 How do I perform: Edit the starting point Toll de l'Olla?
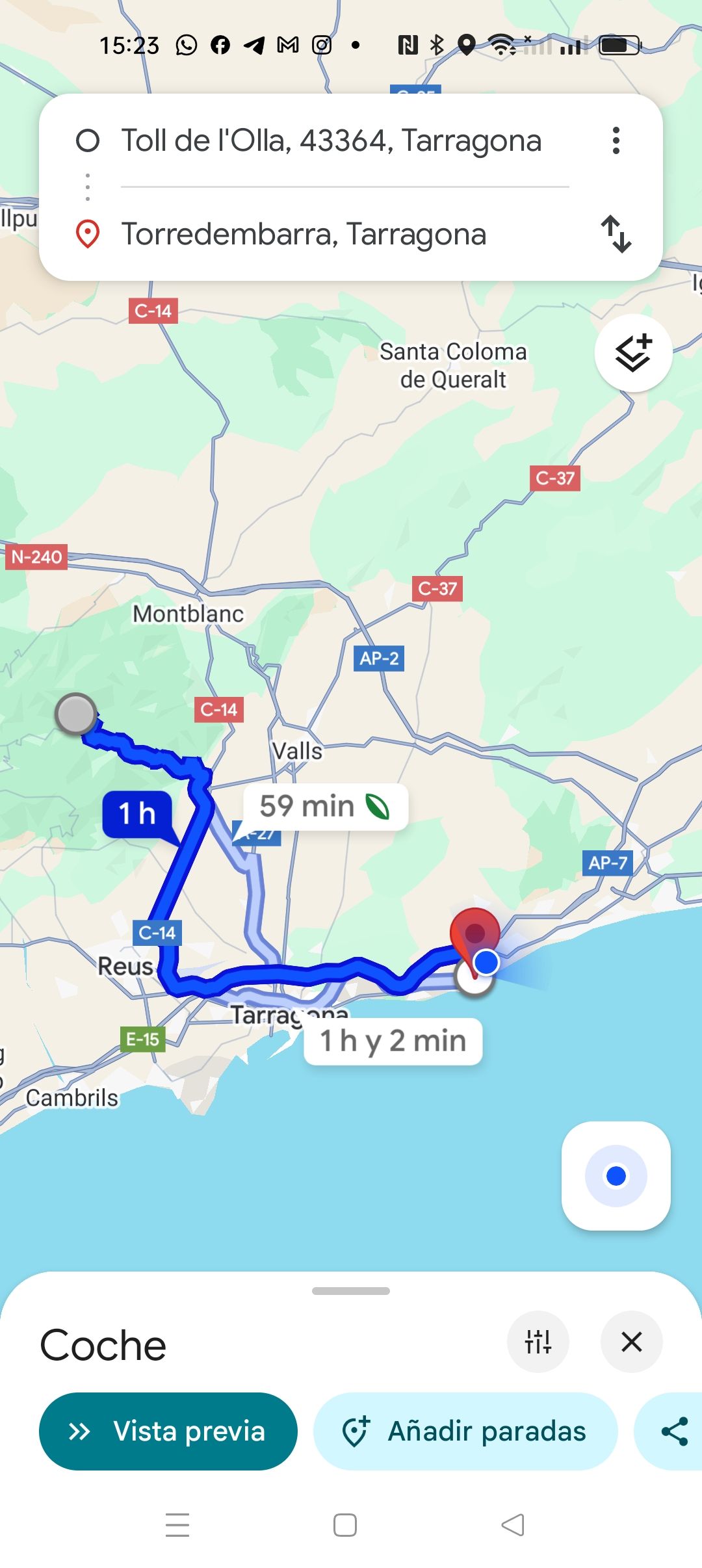(x=331, y=141)
